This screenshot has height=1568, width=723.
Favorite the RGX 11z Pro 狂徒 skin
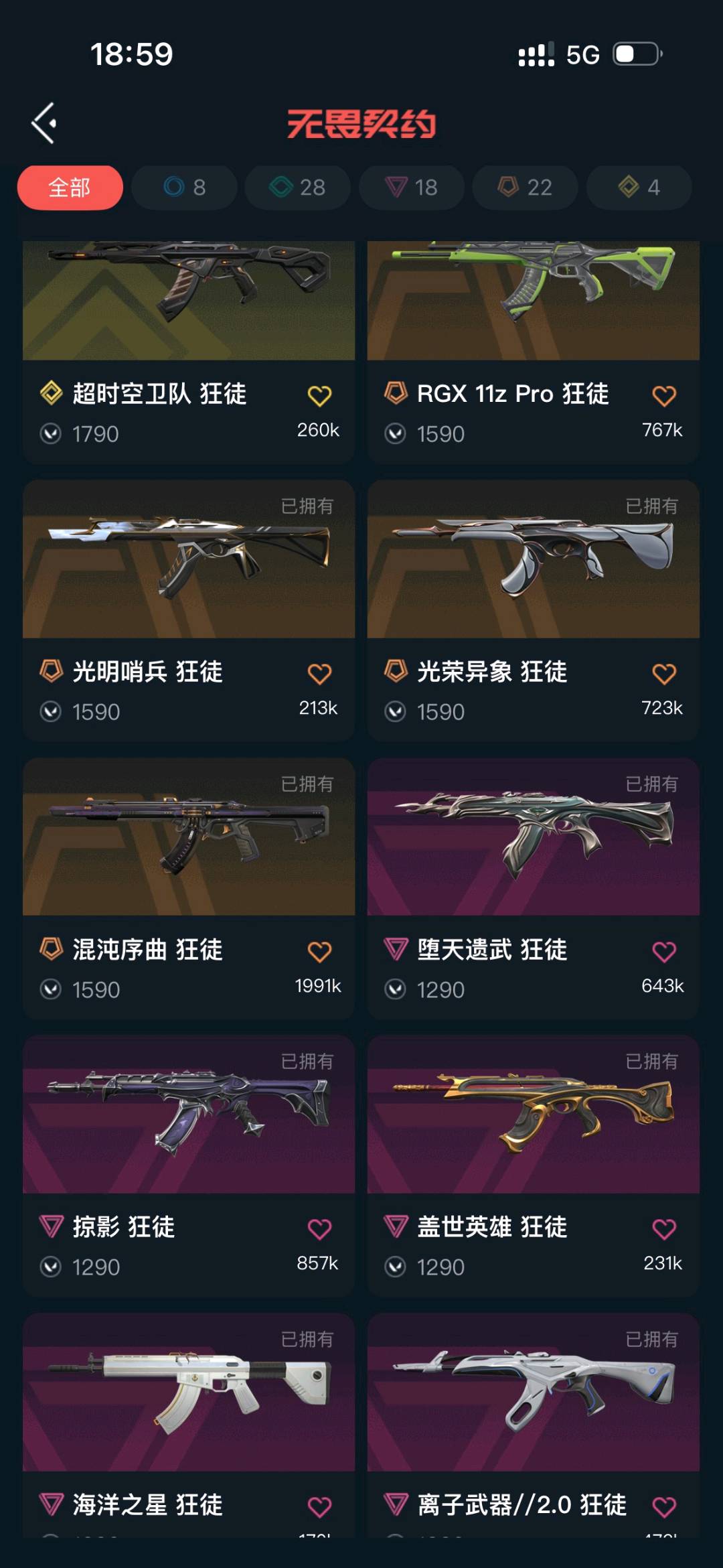(664, 396)
